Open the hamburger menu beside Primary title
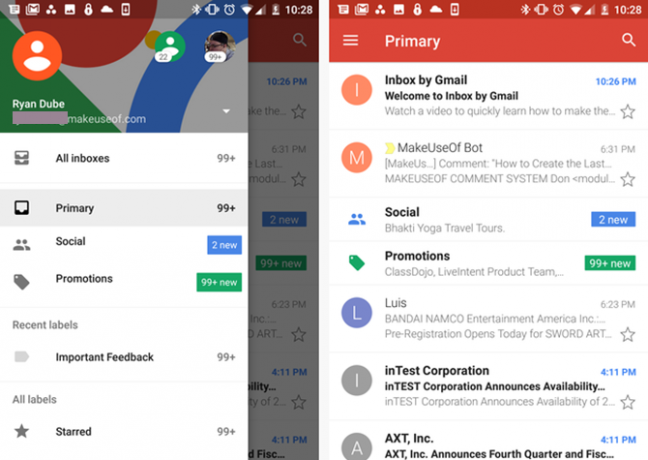This screenshot has width=648, height=460. pos(350,41)
